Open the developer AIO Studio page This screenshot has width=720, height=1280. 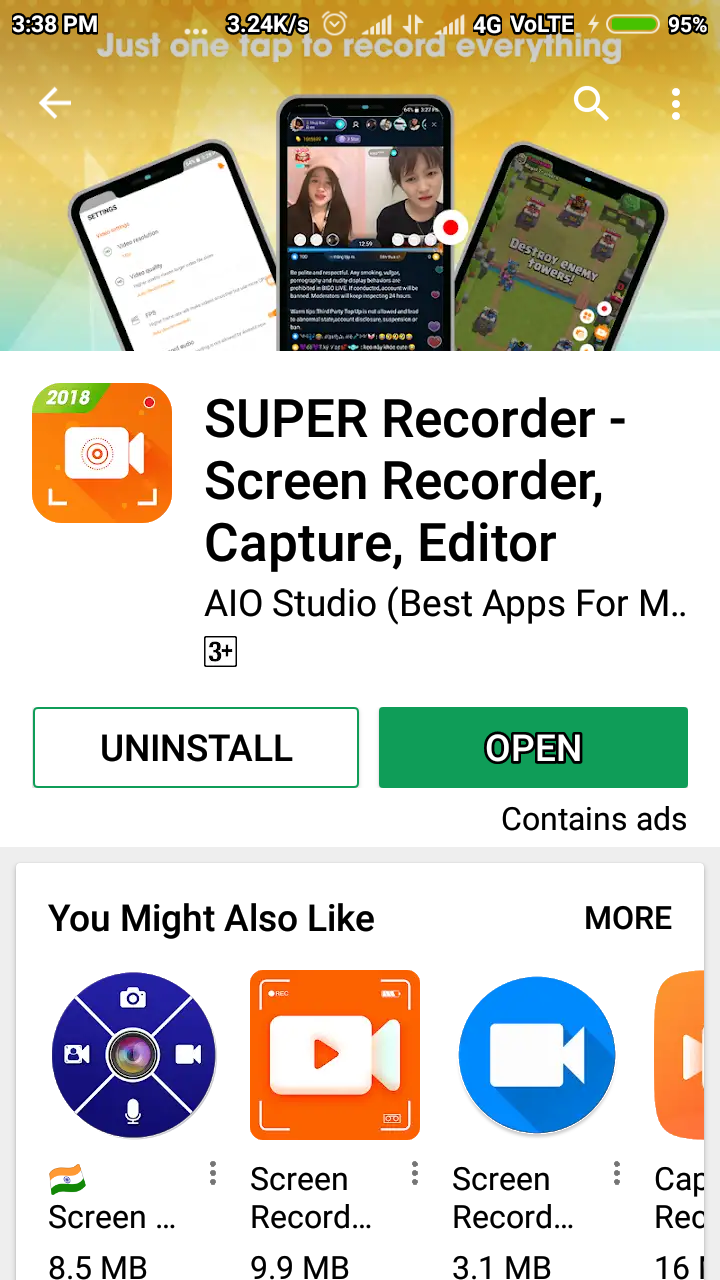click(x=445, y=604)
